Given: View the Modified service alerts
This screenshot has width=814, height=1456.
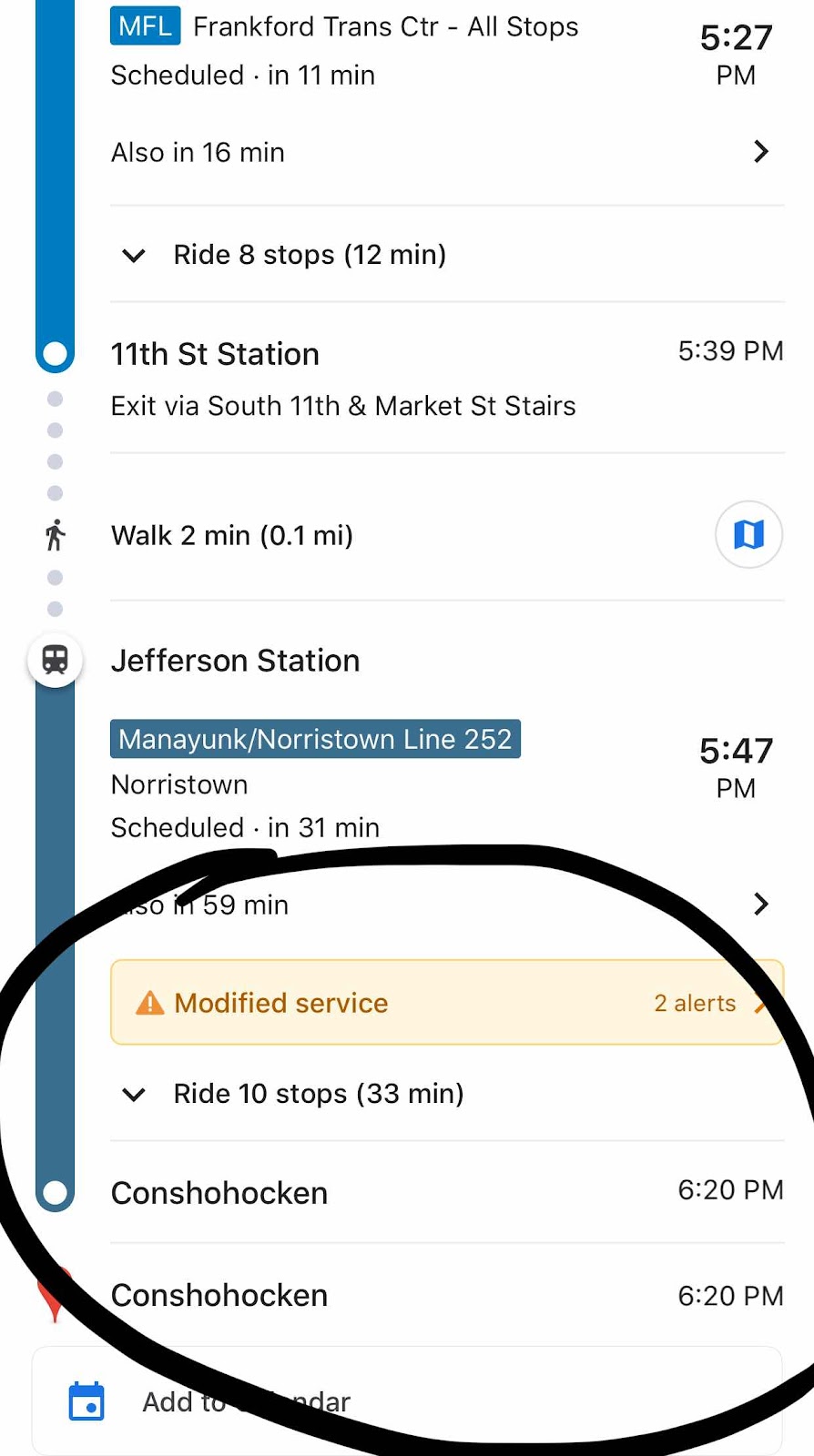Looking at the screenshot, I should pos(446,1002).
